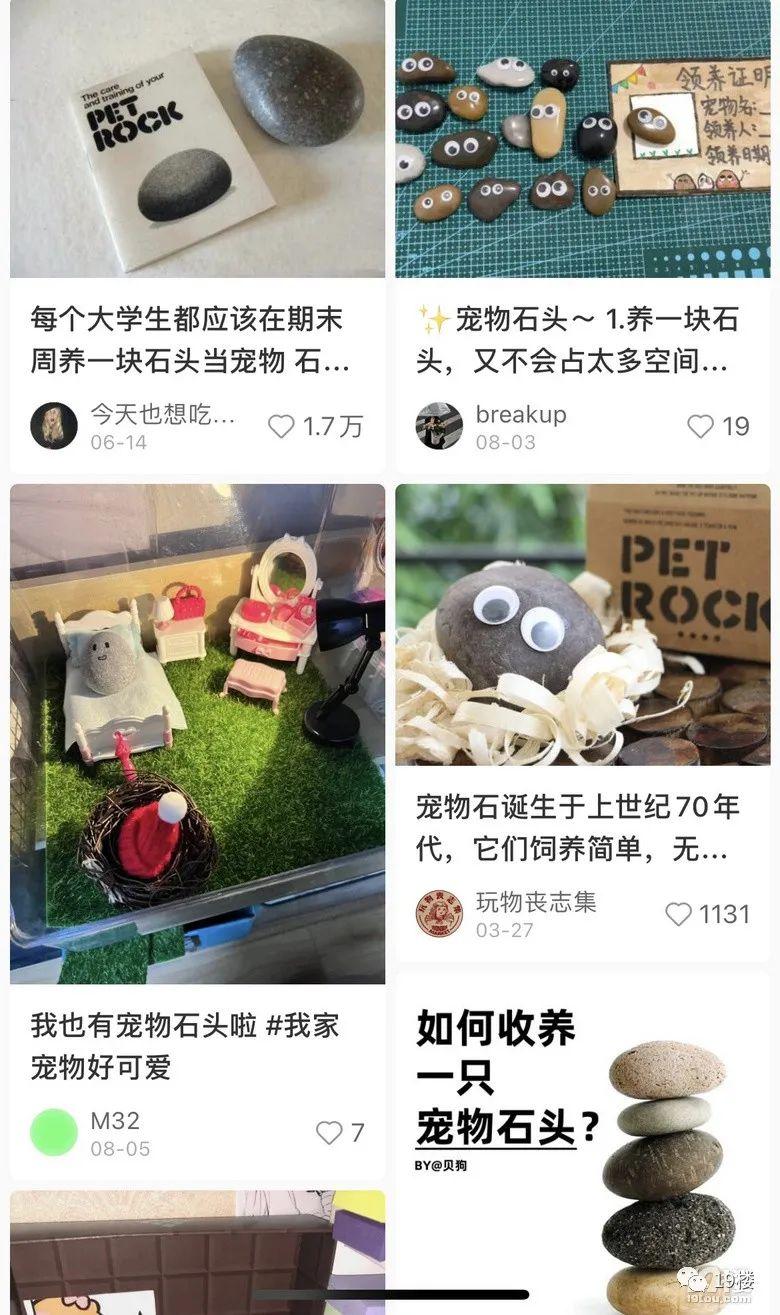780x1315 pixels.
Task: Open 玩物丧志集 profile avatar
Action: [439, 914]
